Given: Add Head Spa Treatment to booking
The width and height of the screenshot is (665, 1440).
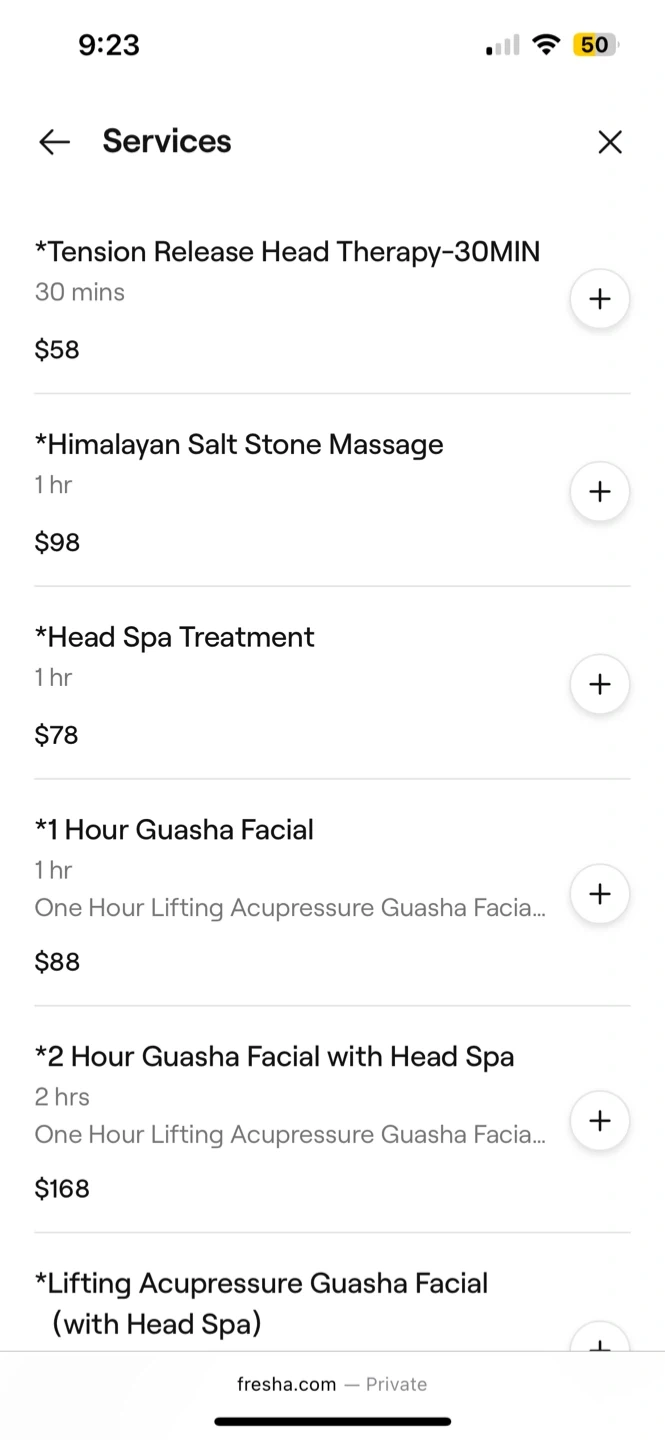Looking at the screenshot, I should coord(599,685).
